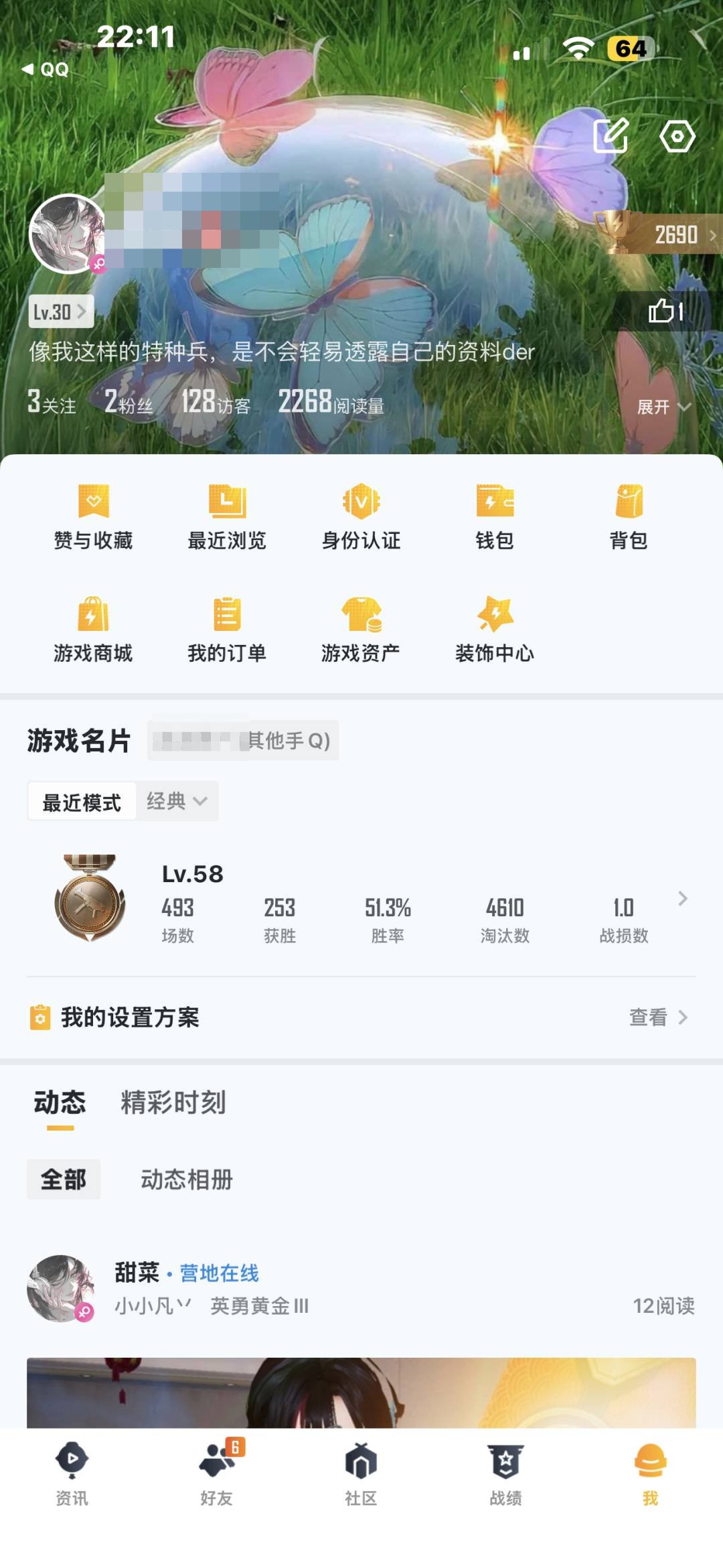Expand Lv.58 match stats details arrow
723x1568 pixels.
pos(682,898)
